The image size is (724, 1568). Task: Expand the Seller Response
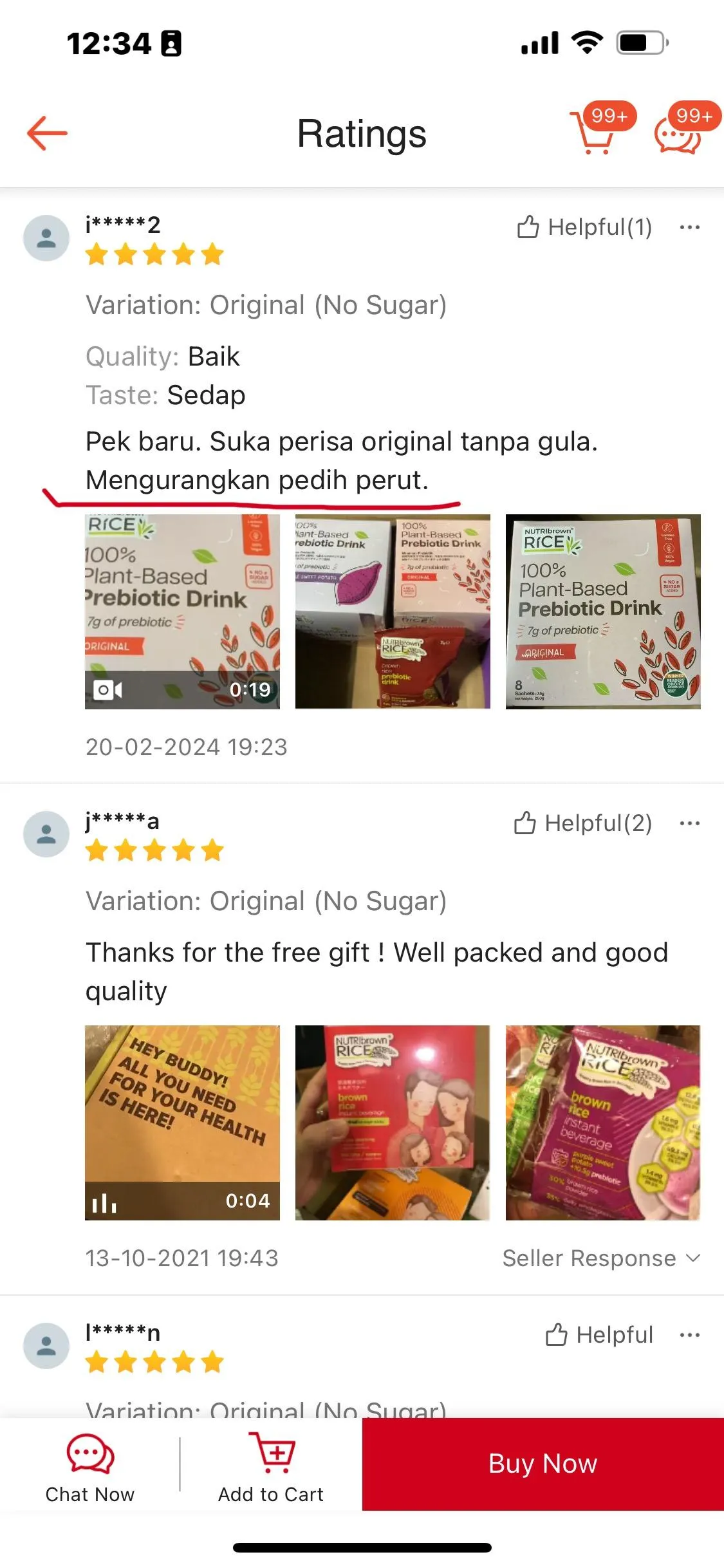601,1258
